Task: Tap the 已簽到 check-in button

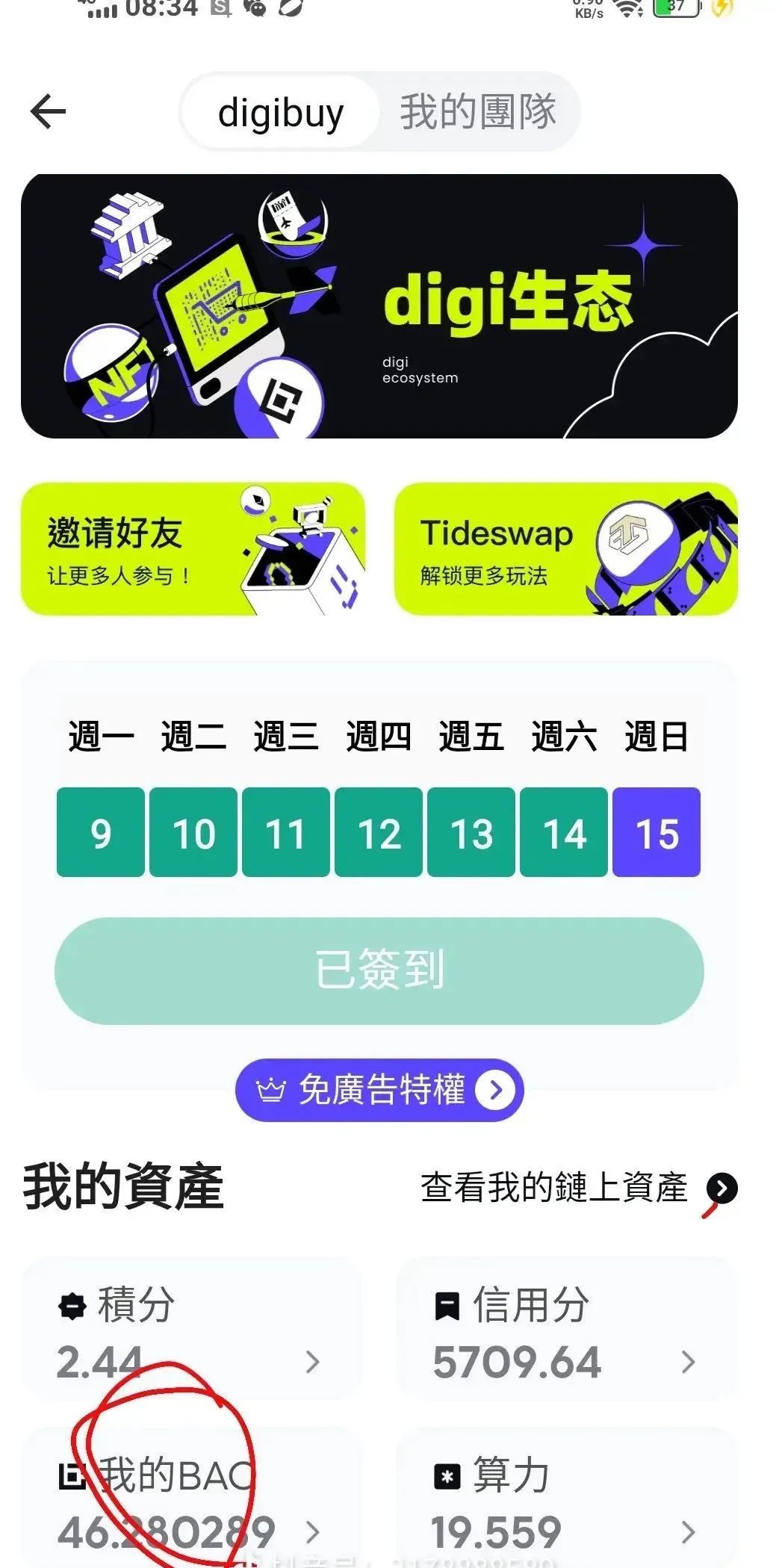Action: click(379, 970)
